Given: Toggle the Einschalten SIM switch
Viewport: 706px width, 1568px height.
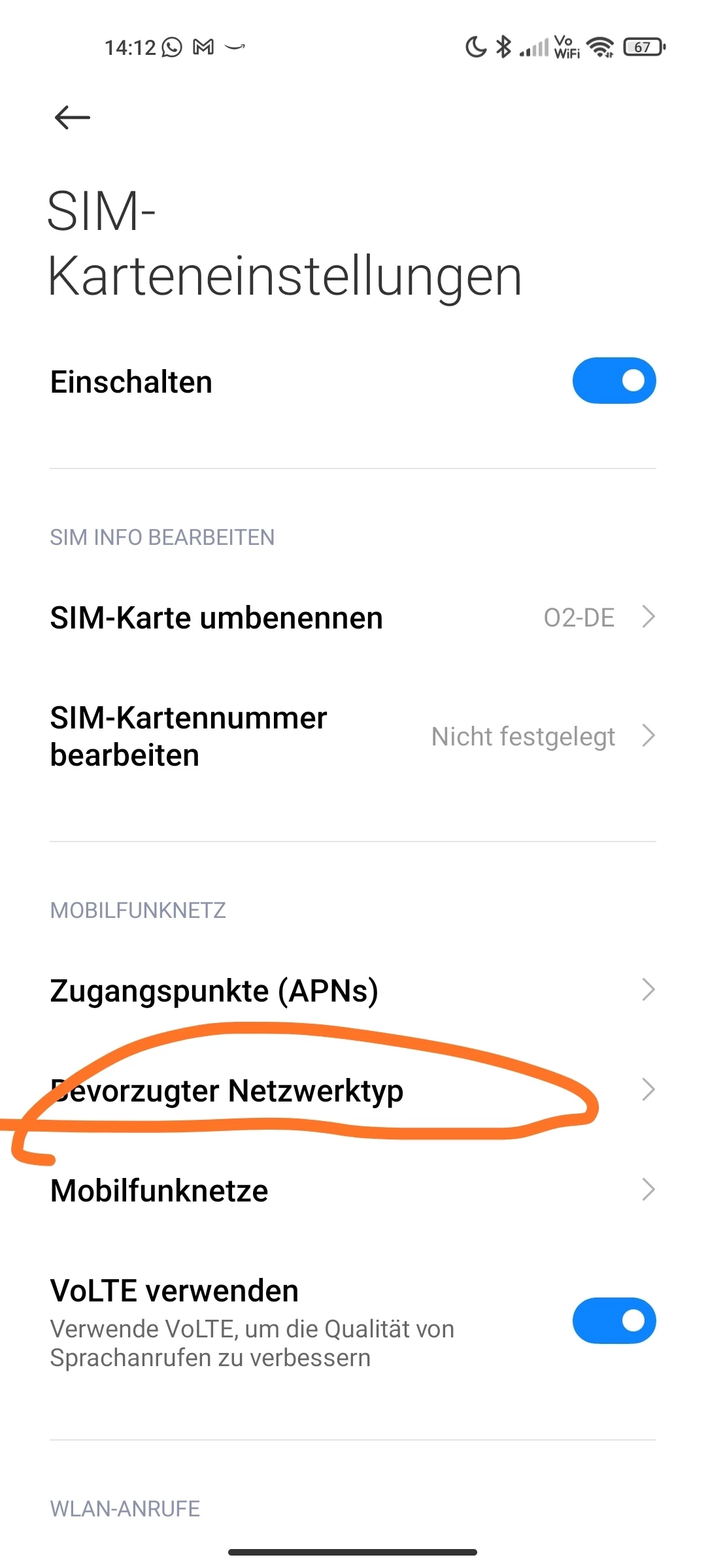Looking at the screenshot, I should point(614,381).
